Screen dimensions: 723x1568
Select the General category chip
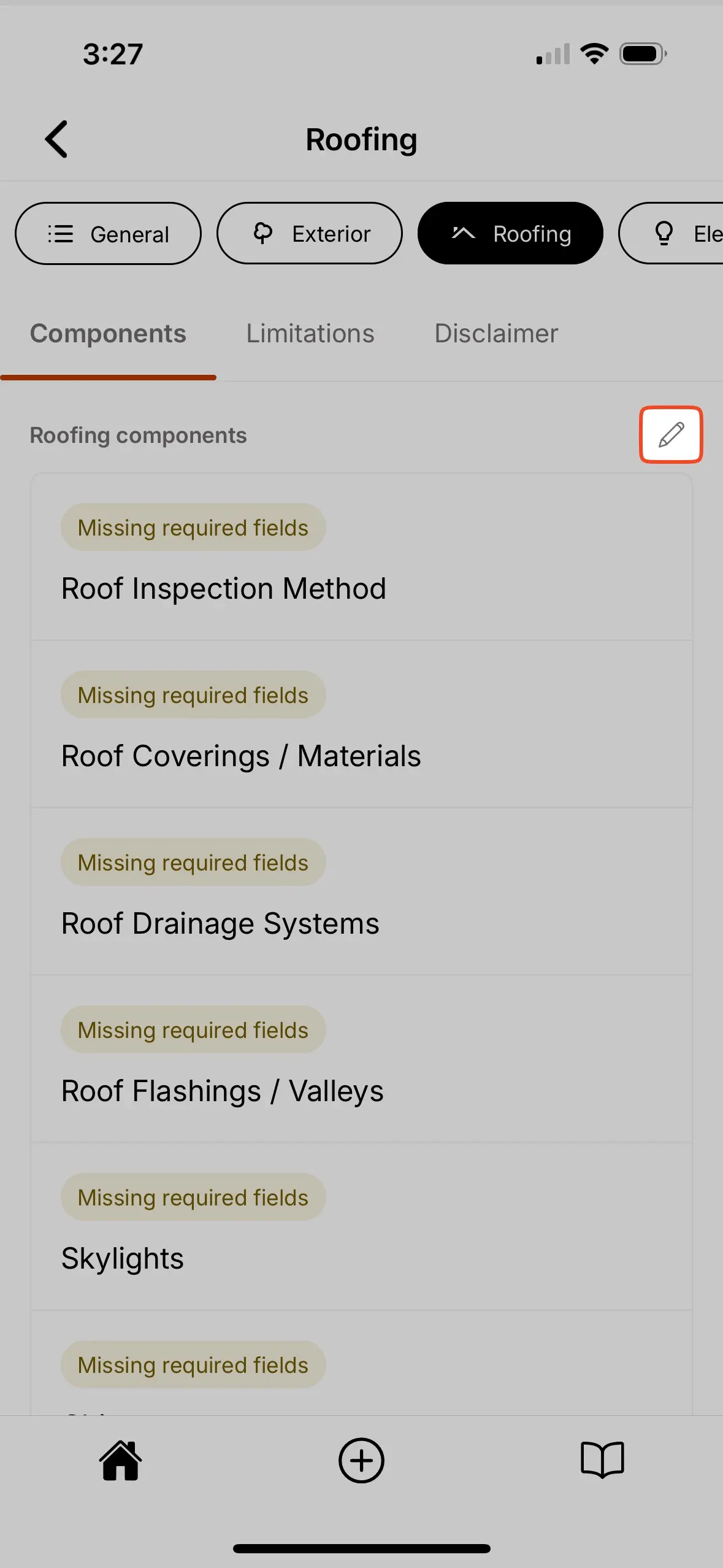pyautogui.click(x=108, y=234)
